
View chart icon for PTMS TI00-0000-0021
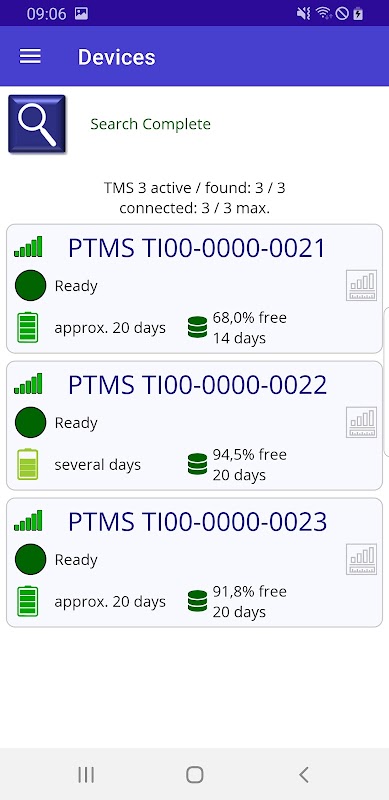pyautogui.click(x=361, y=285)
